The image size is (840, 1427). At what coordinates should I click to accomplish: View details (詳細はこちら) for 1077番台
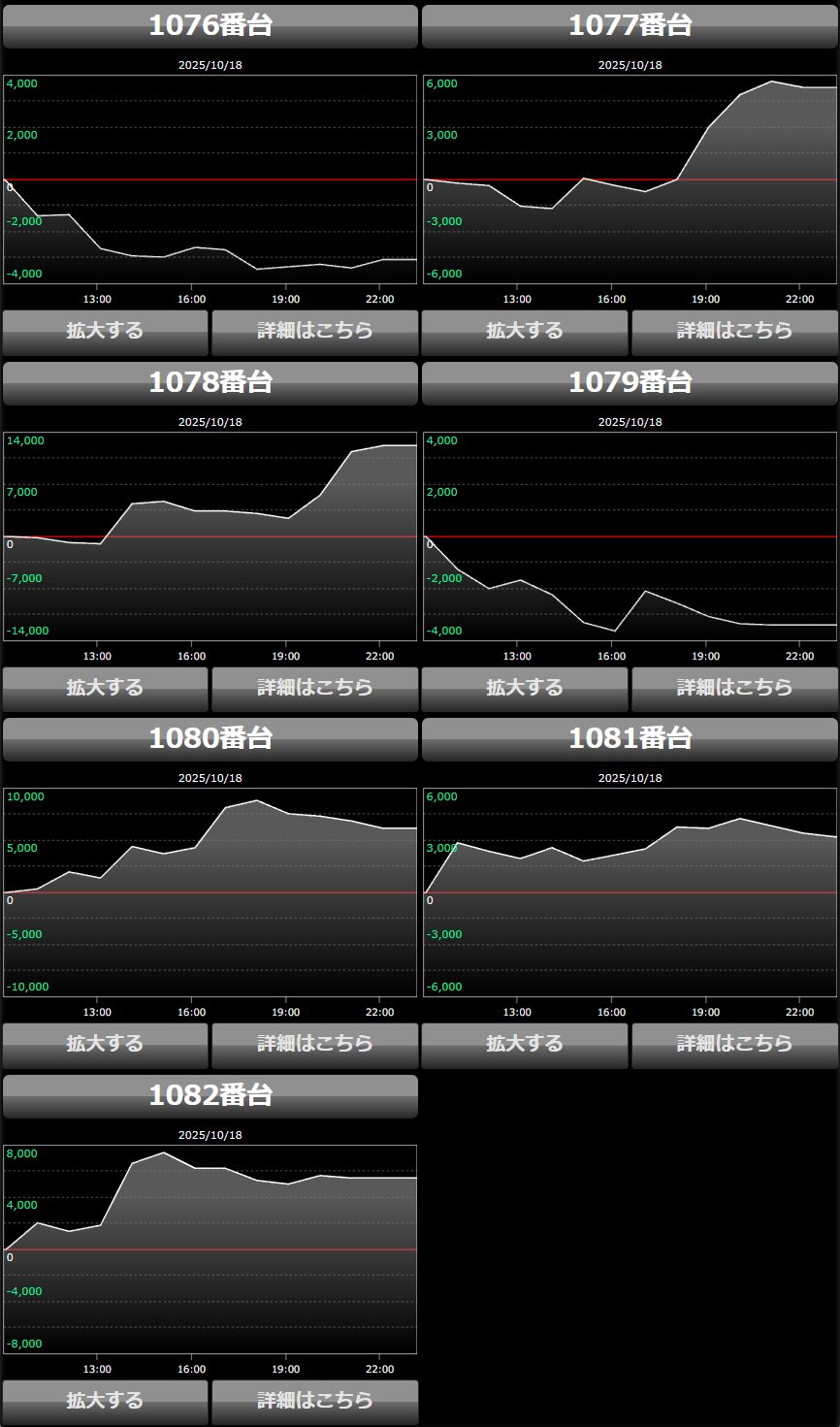734,332
